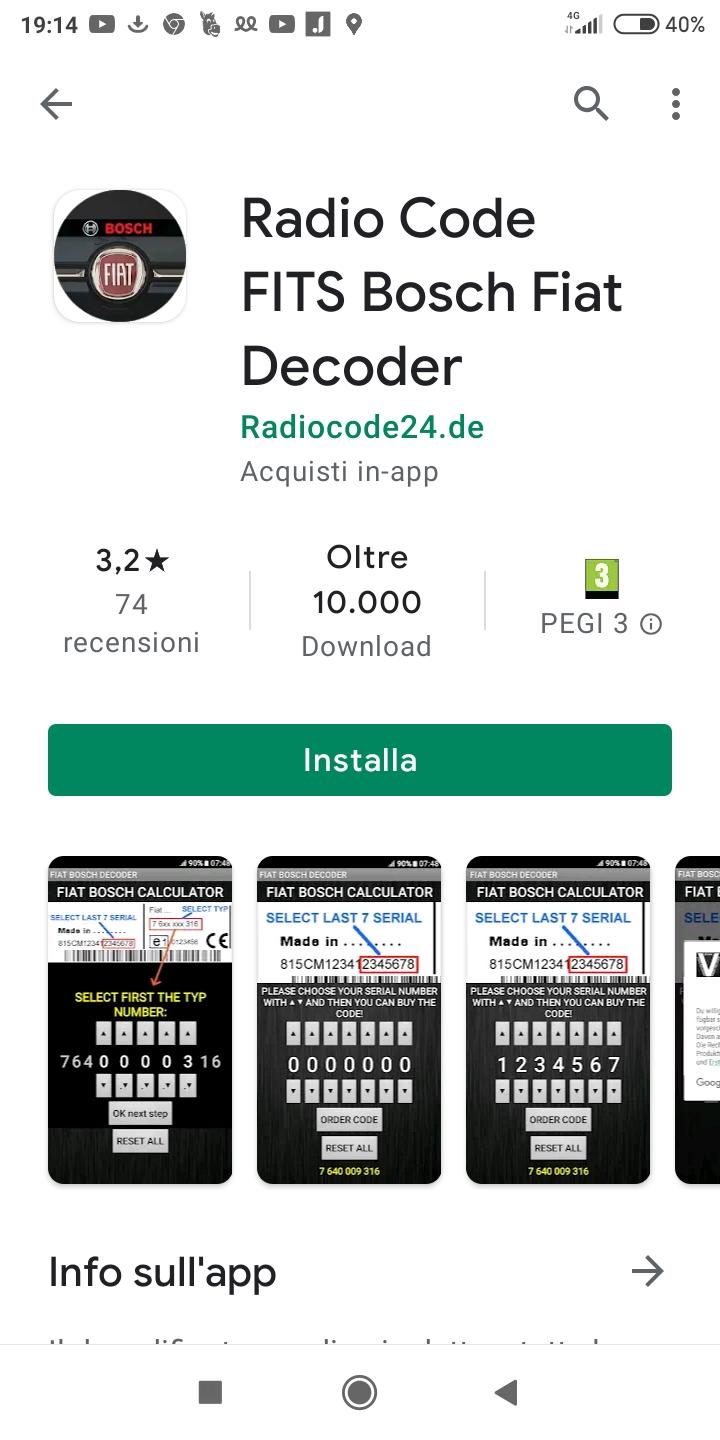Tap the Installa button

click(x=360, y=760)
